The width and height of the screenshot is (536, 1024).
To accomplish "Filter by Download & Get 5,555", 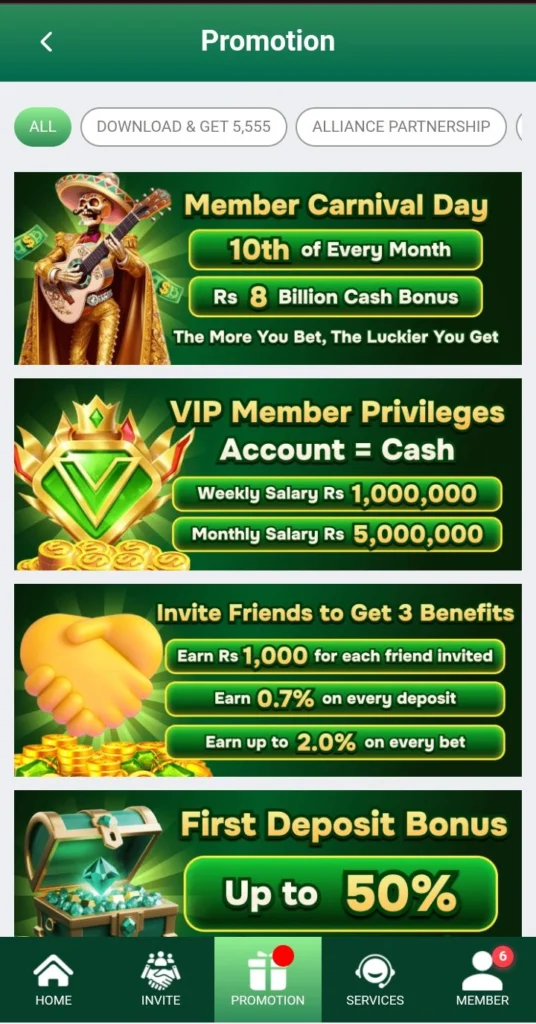I will [x=183, y=127].
